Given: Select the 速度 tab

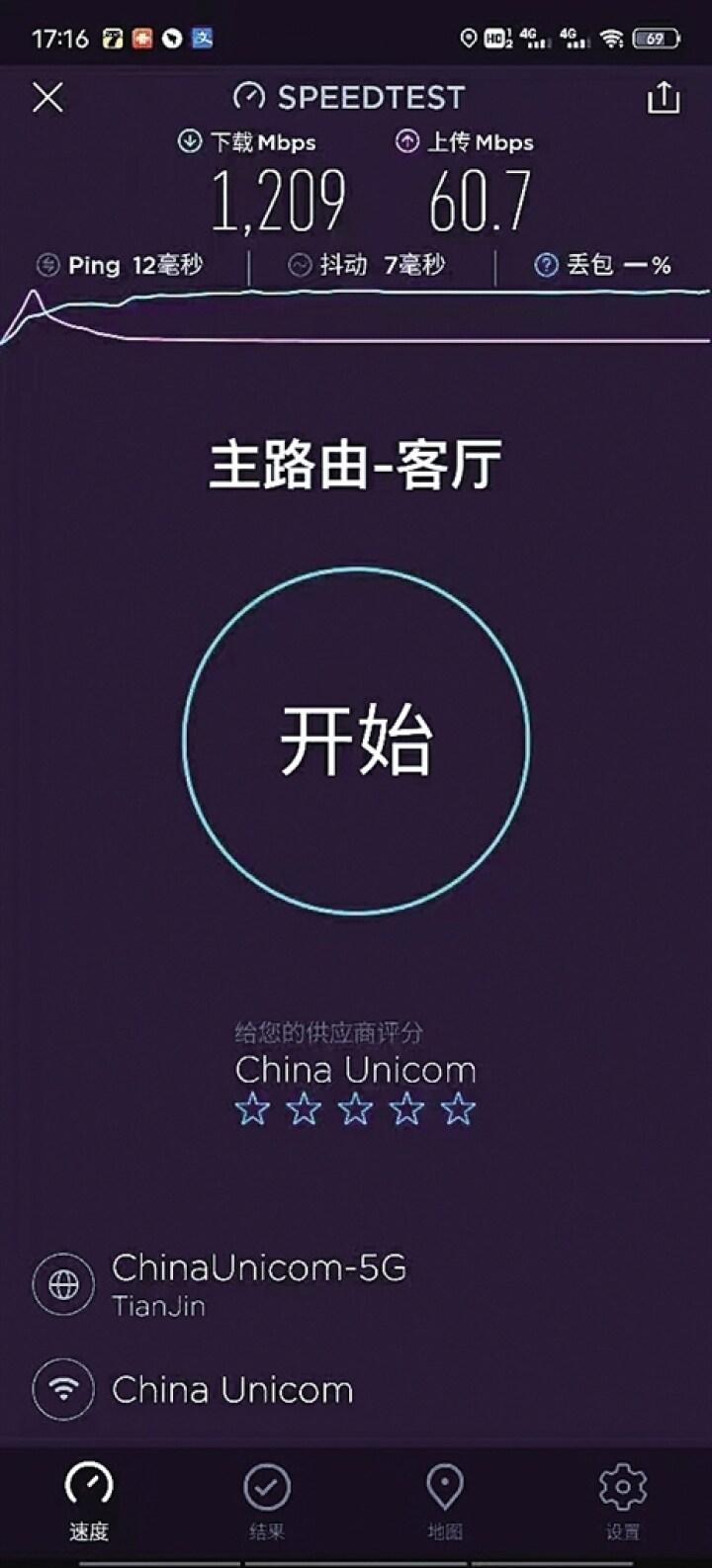Looking at the screenshot, I should tap(89, 1503).
